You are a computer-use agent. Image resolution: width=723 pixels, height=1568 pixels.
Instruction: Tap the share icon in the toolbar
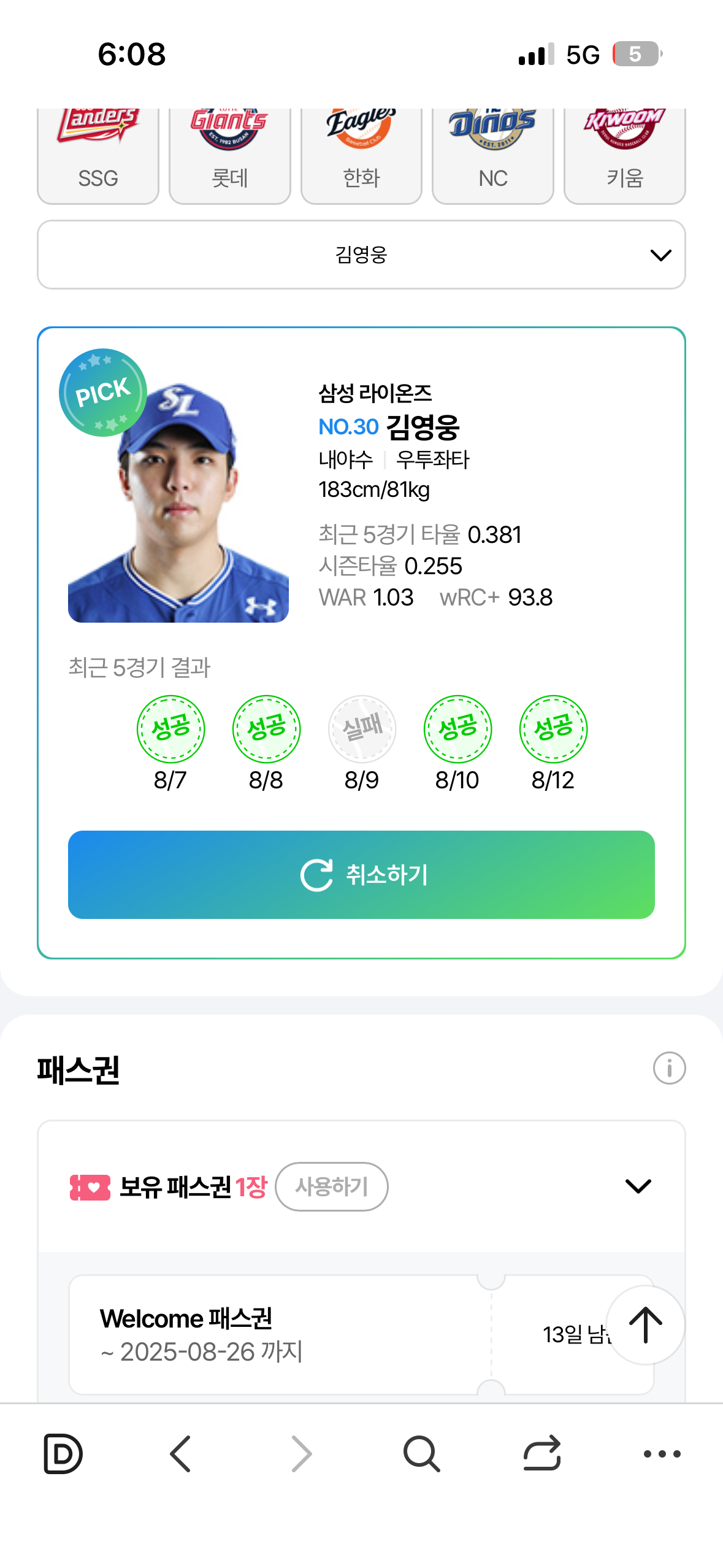click(542, 1453)
